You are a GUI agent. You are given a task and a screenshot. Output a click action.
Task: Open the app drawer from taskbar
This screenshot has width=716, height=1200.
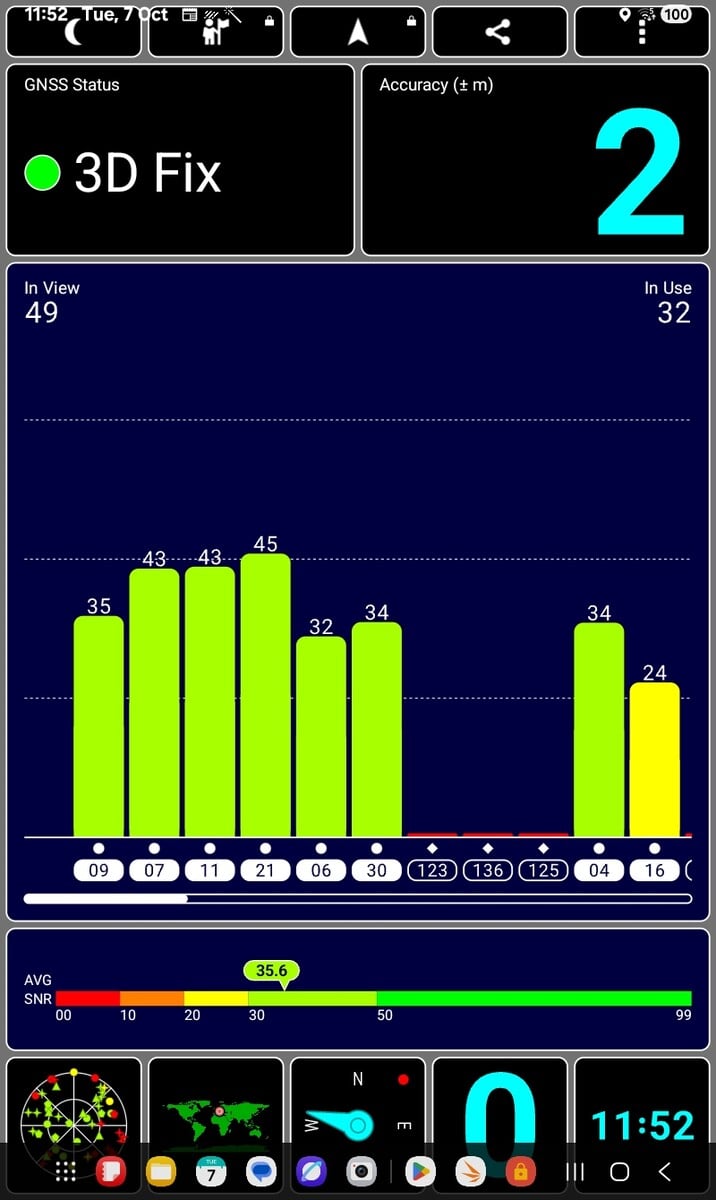pos(66,1172)
